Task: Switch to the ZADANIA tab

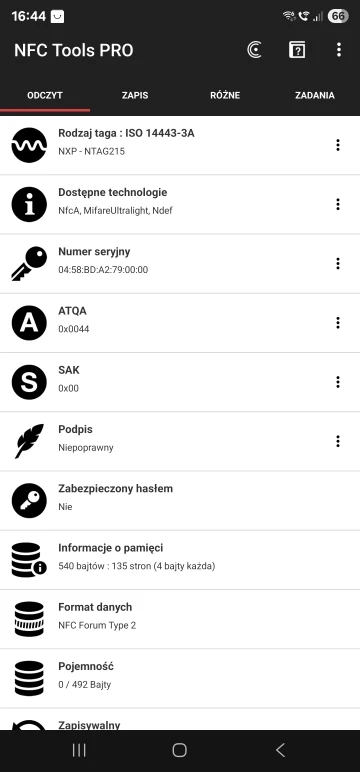Action: 315,96
